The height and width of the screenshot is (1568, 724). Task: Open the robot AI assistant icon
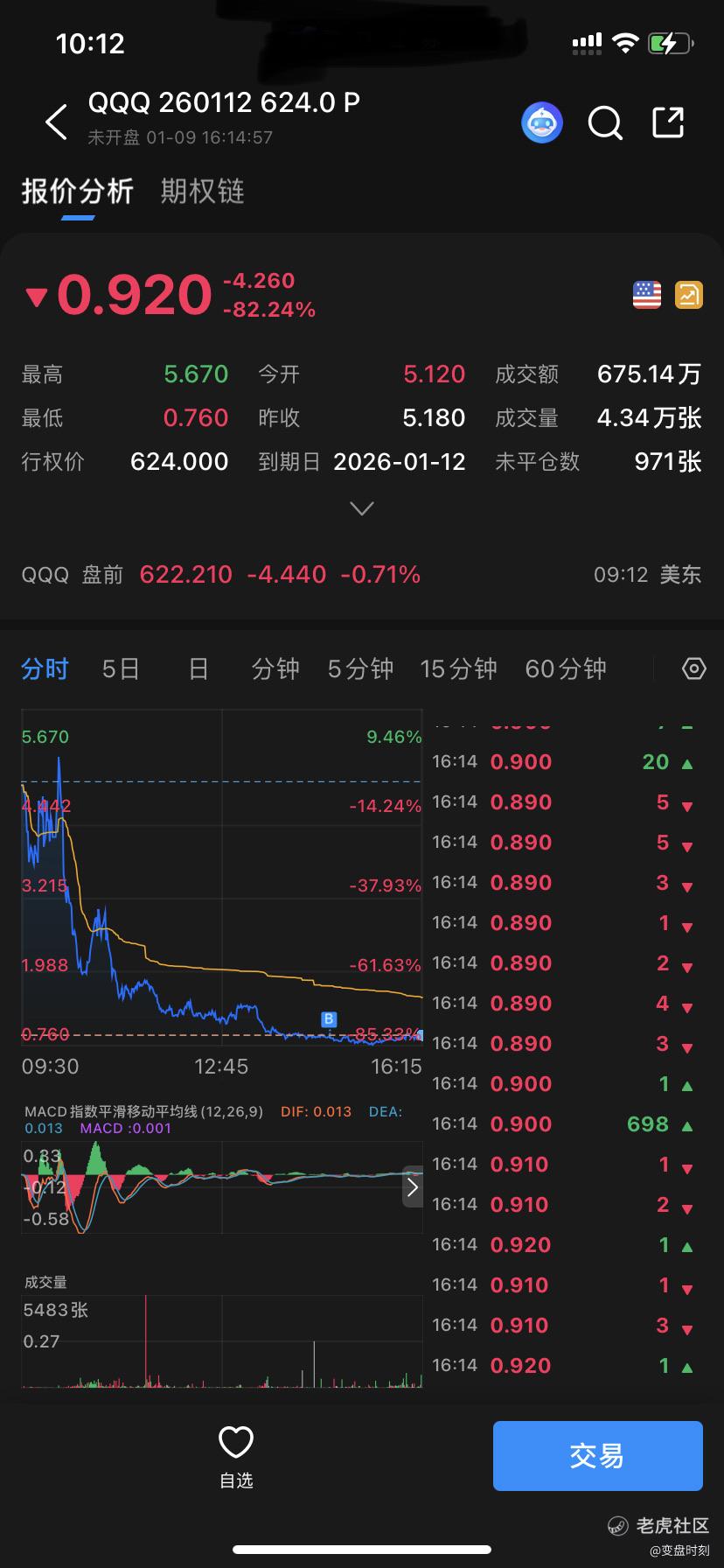tap(542, 122)
